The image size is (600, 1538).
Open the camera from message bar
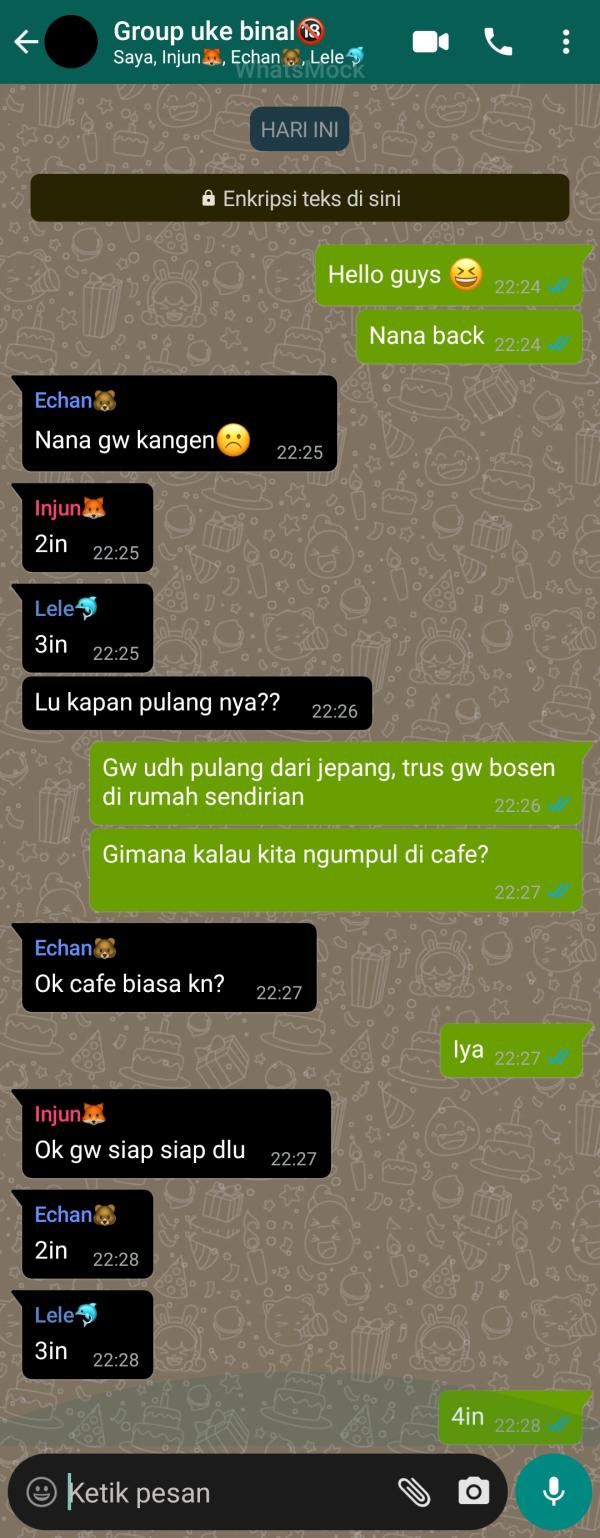tap(473, 1492)
